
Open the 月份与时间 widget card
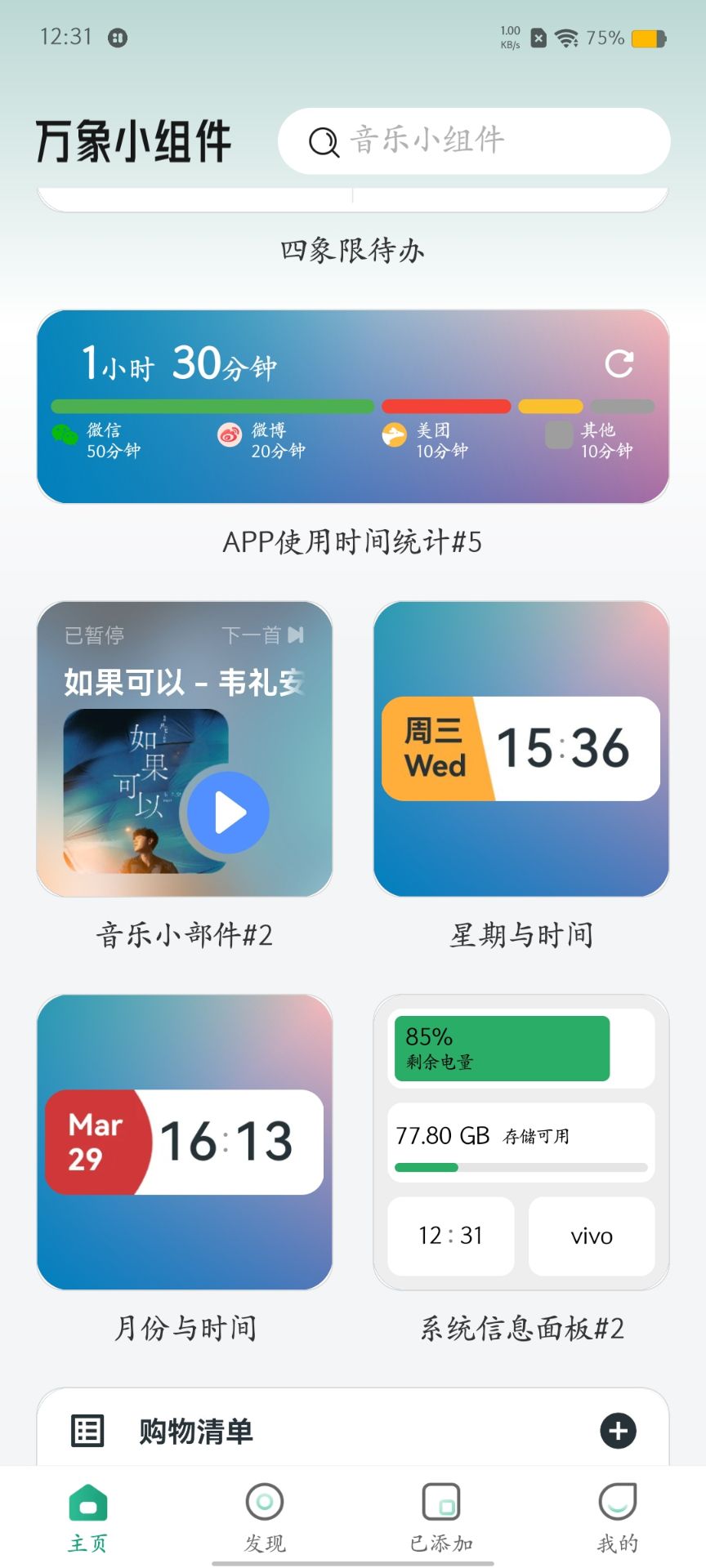[x=185, y=1143]
